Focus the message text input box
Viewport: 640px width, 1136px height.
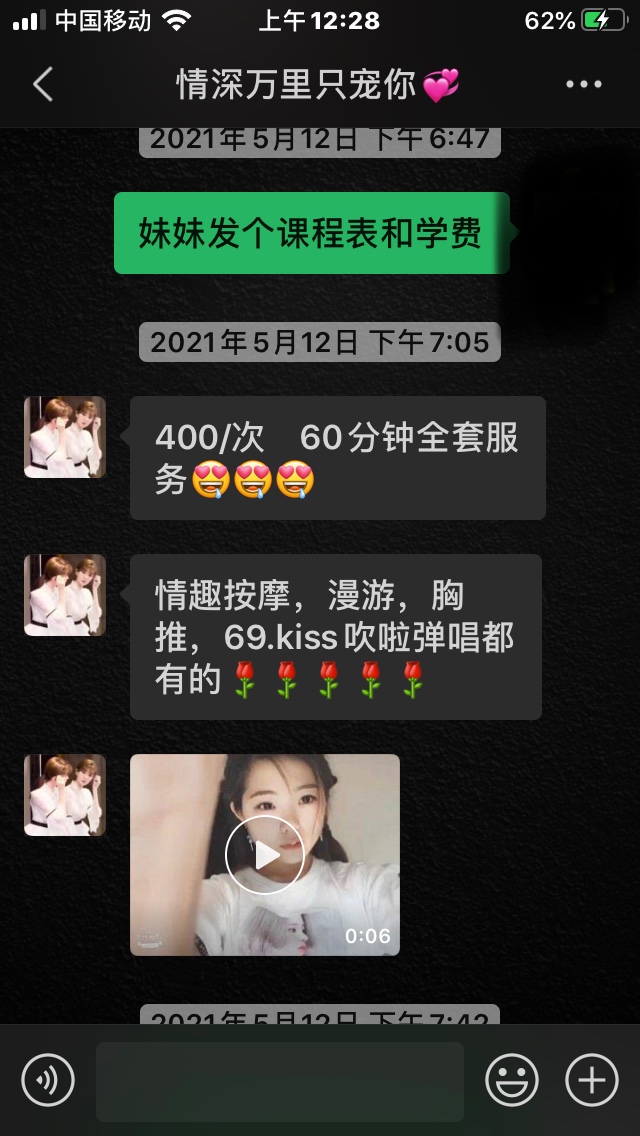280,1081
